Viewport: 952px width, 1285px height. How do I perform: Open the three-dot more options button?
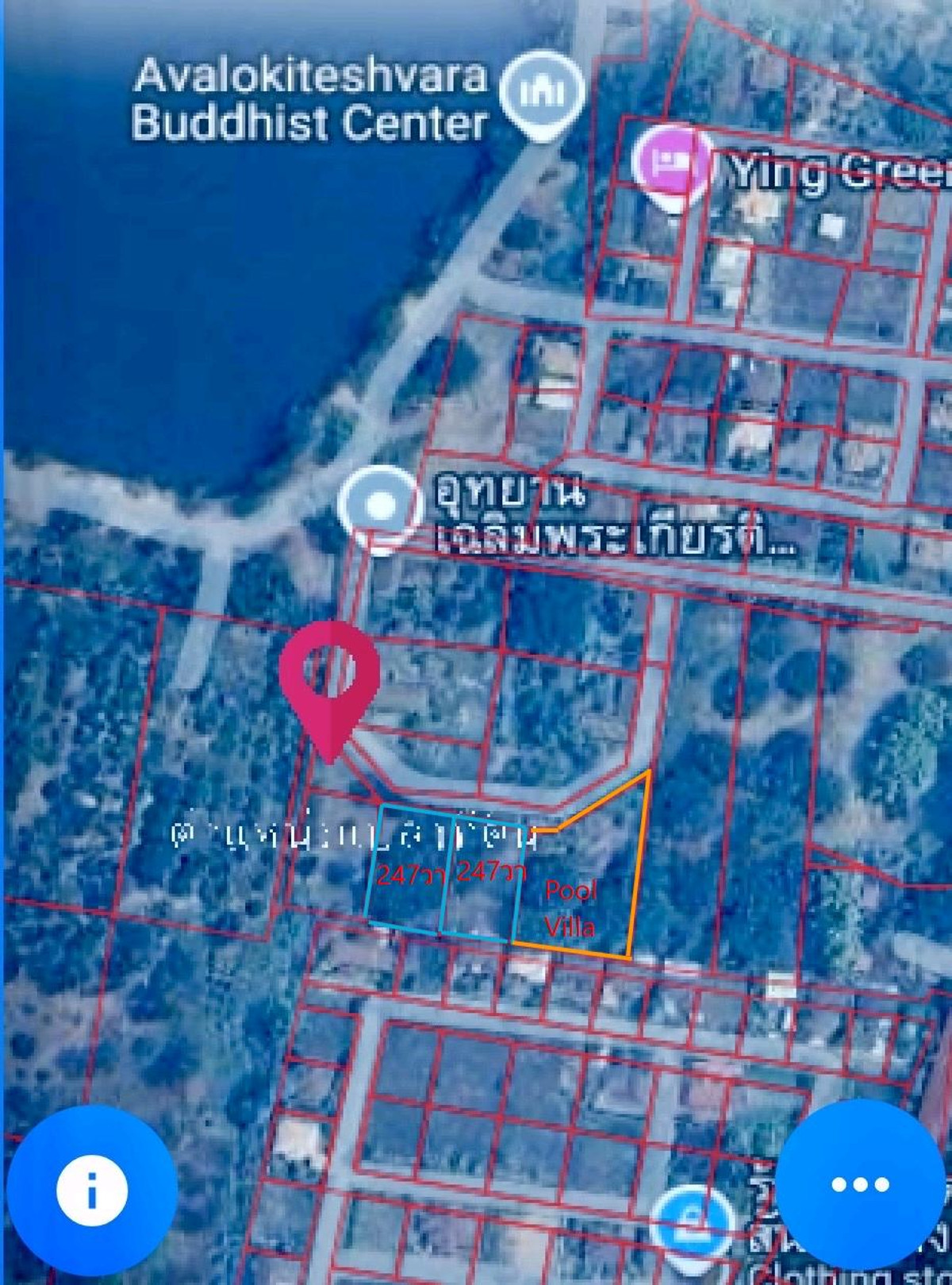(860, 1184)
